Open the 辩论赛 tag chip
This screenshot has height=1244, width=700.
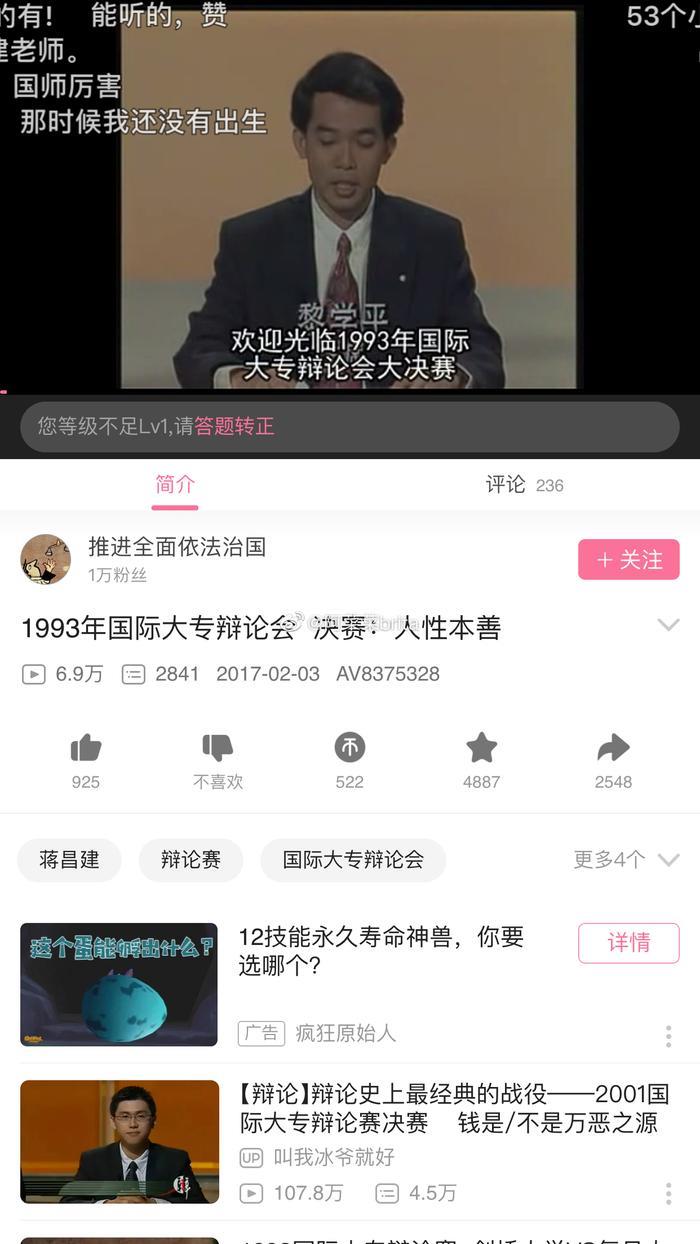190,860
